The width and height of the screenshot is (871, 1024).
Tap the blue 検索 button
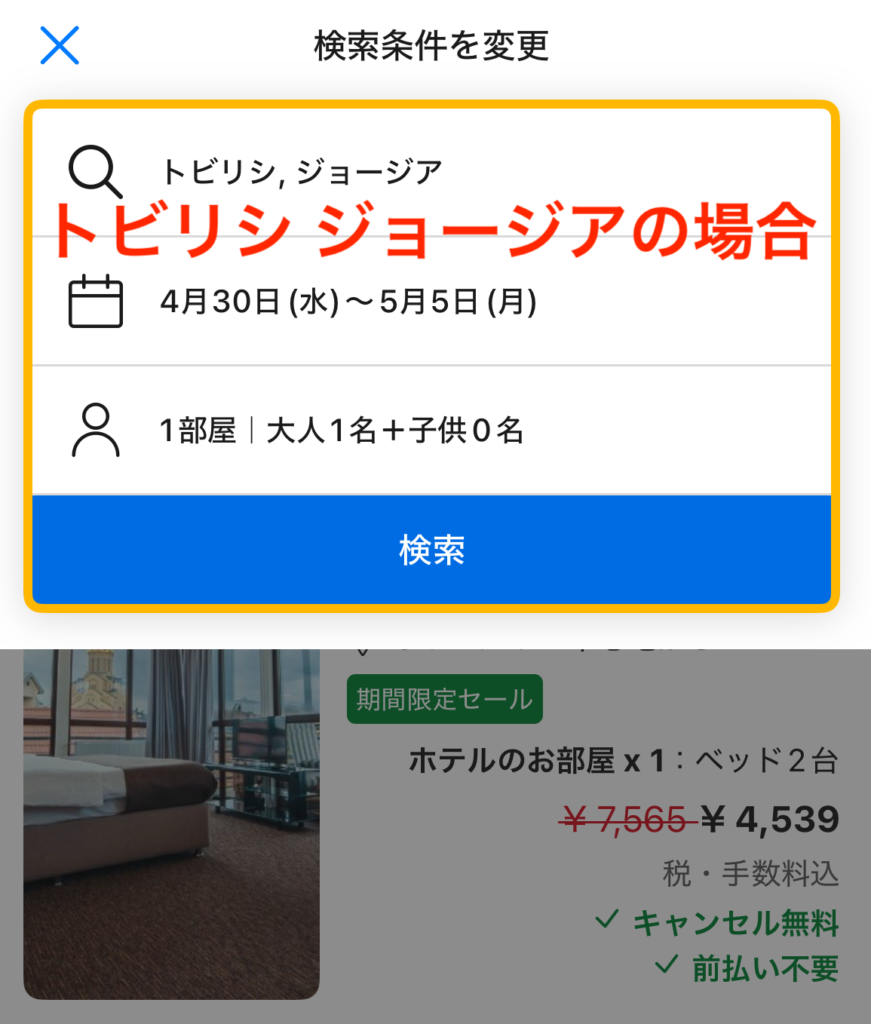[432, 550]
